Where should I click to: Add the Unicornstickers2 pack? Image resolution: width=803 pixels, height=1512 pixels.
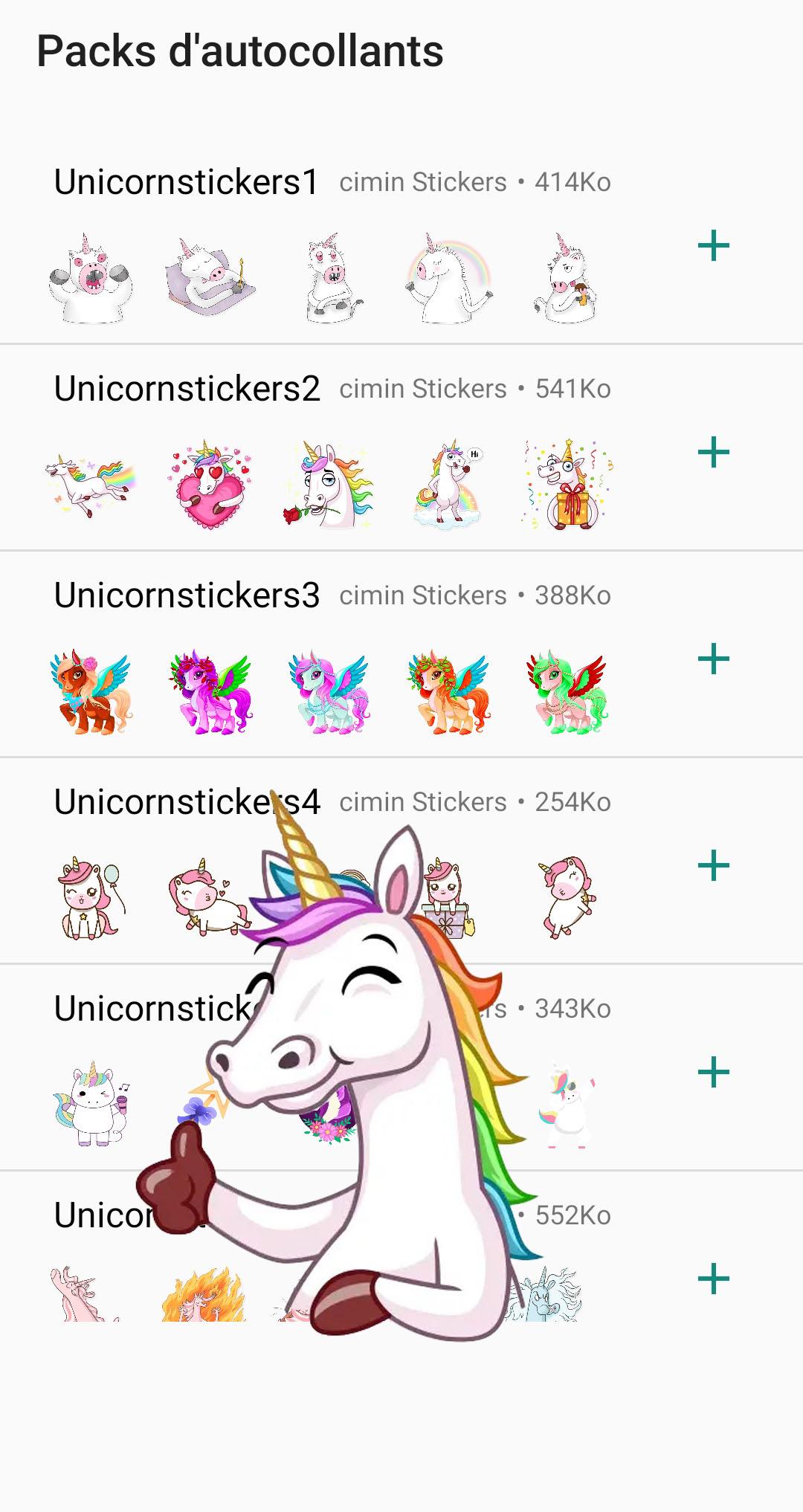tap(713, 453)
